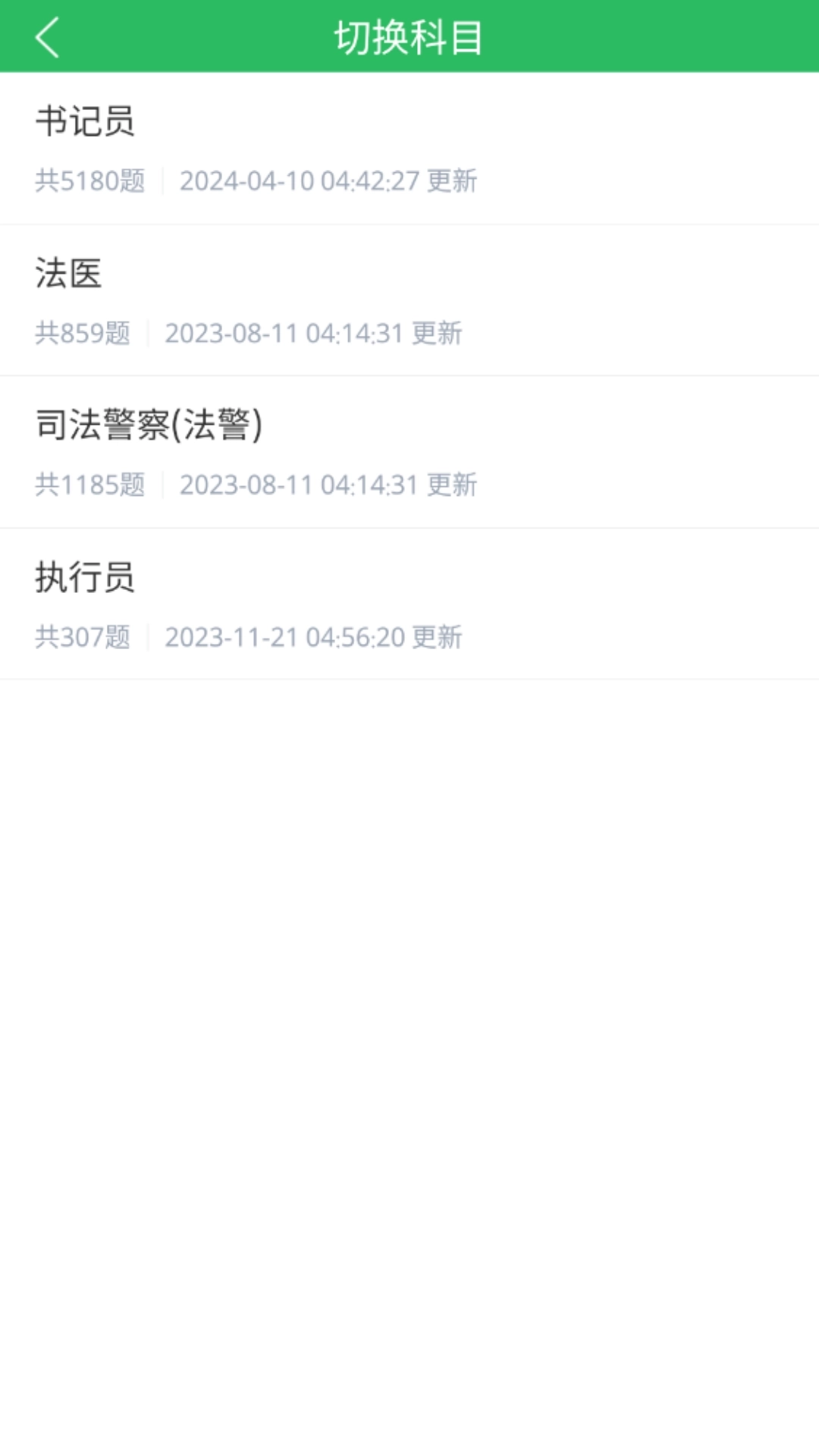This screenshot has width=819, height=1456.
Task: Select the 书记员 subject
Action: point(409,148)
